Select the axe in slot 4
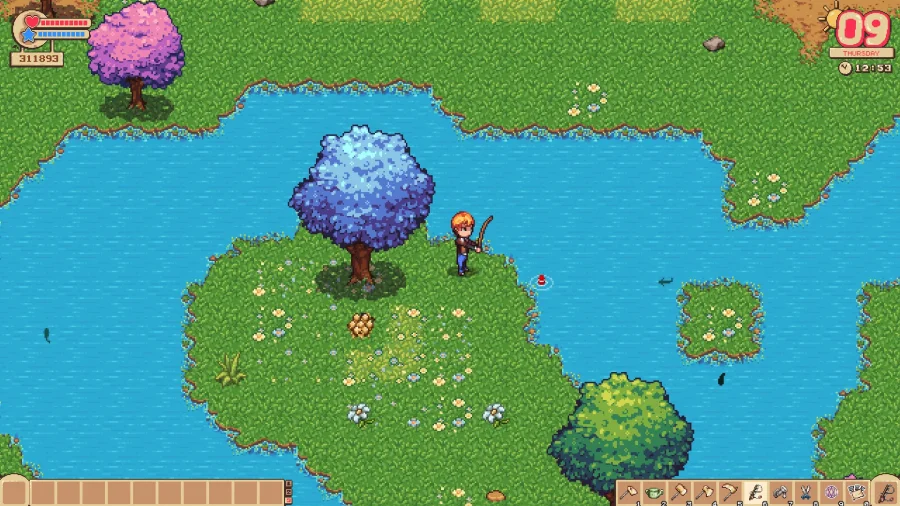This screenshot has width=900, height=506. pos(704,492)
